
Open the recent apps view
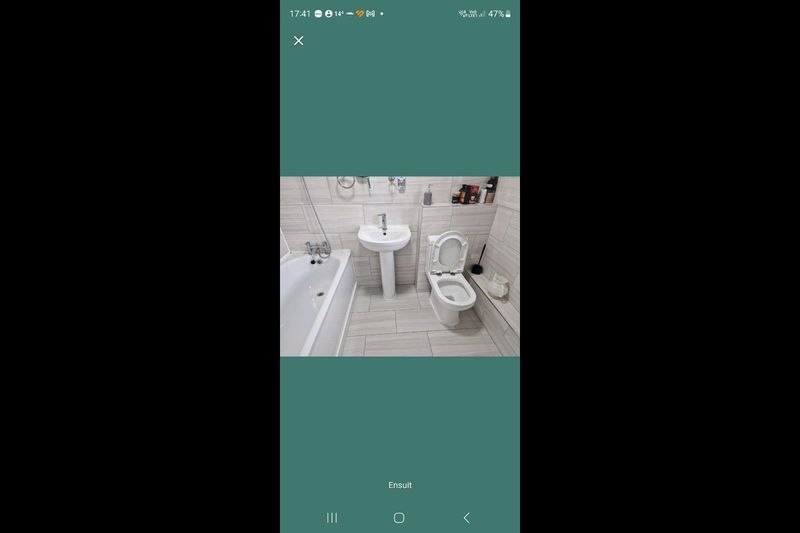pyautogui.click(x=332, y=518)
